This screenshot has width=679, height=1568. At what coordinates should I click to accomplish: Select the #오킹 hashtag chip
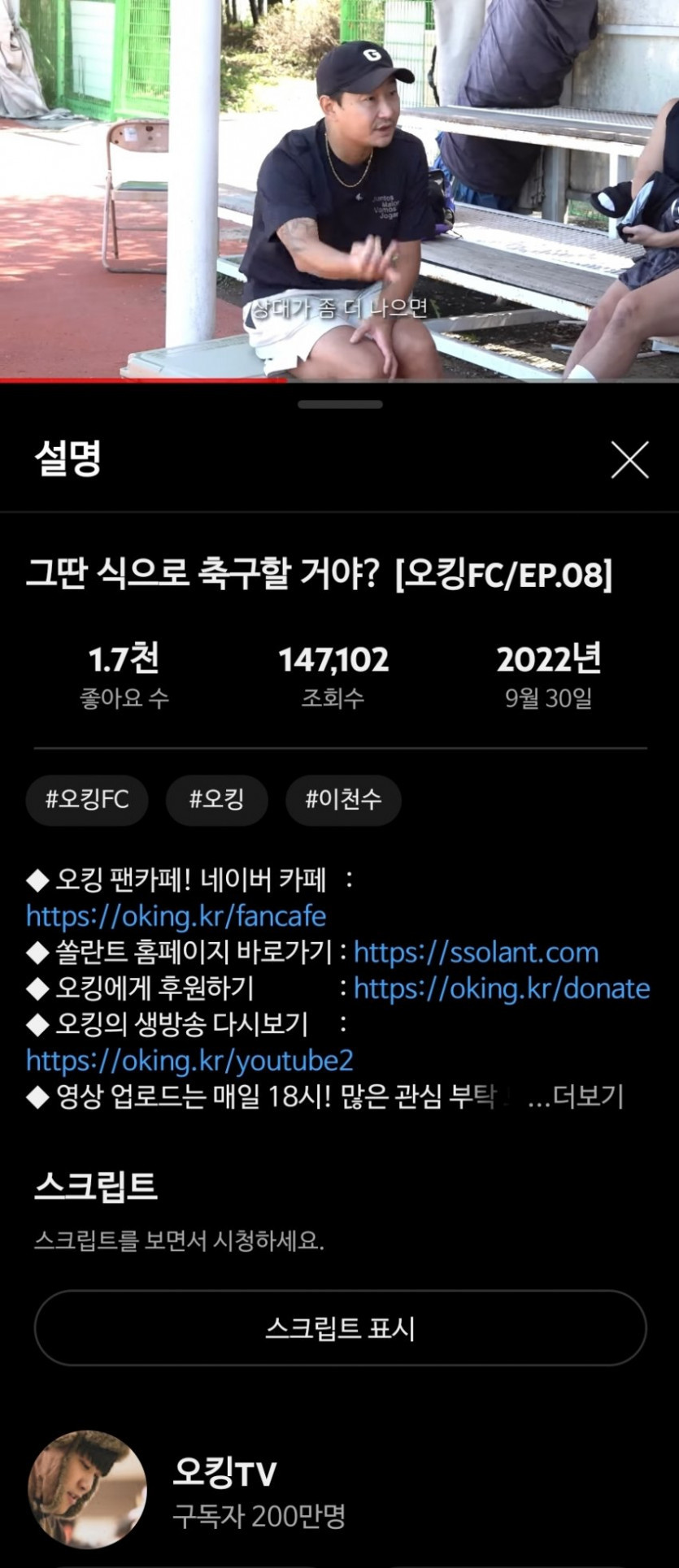coord(216,800)
